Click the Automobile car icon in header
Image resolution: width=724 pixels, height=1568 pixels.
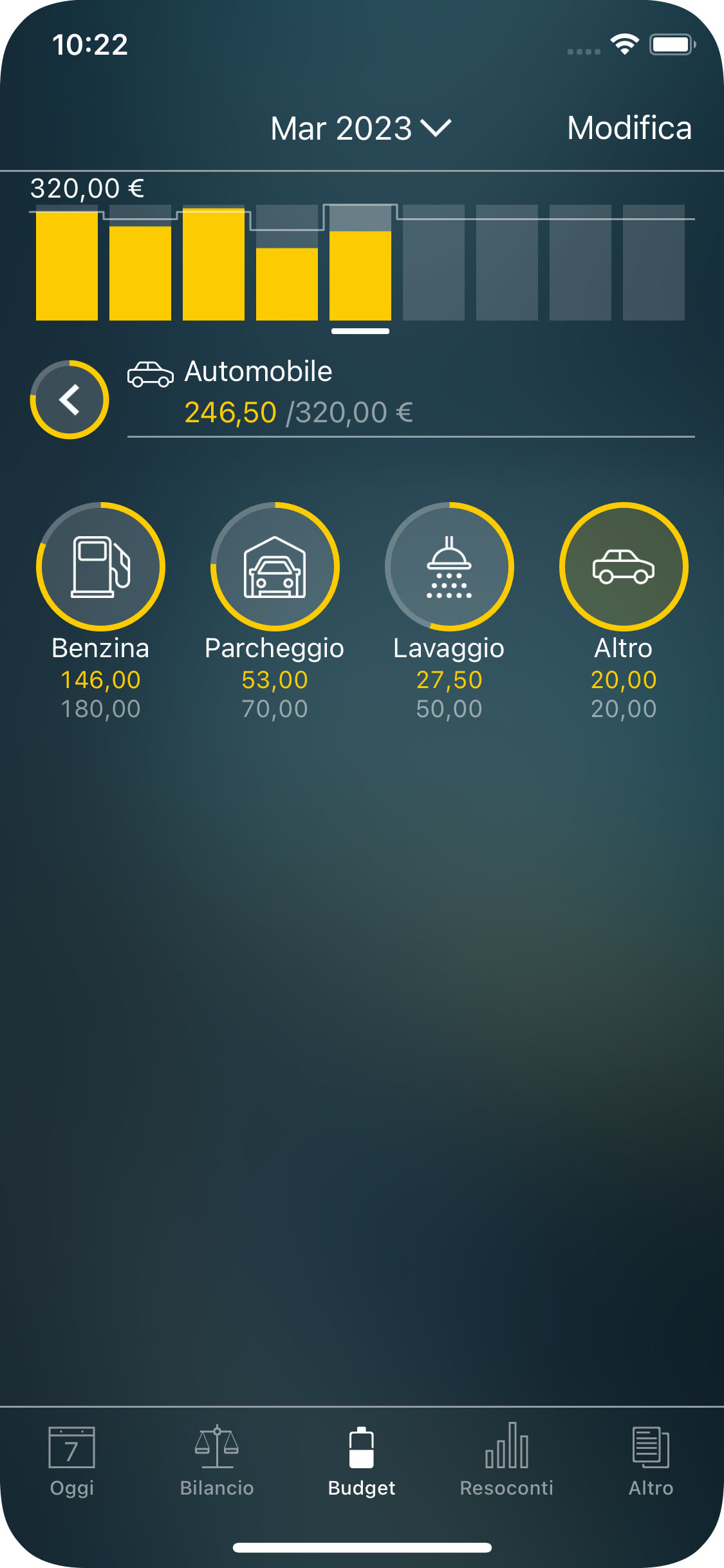point(150,372)
